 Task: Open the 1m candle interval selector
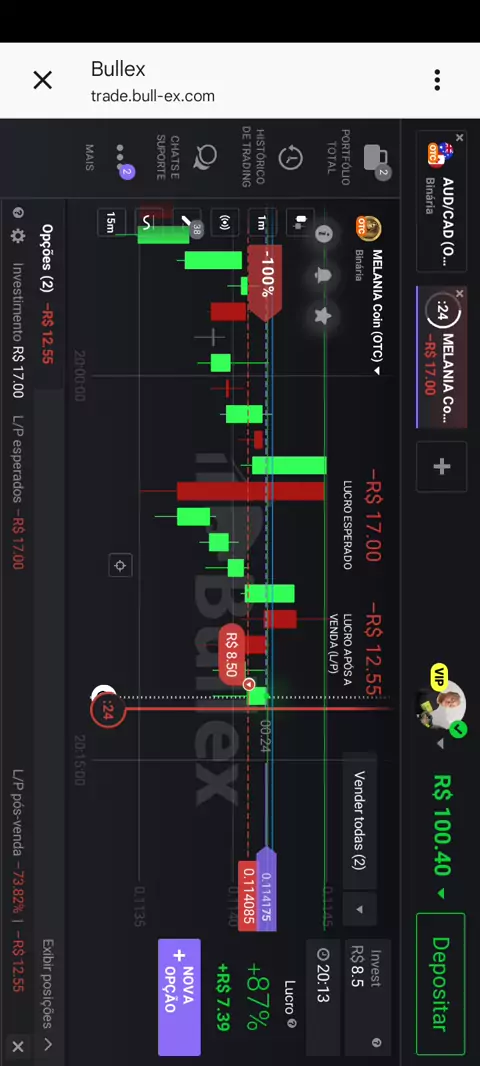[x=261, y=222]
